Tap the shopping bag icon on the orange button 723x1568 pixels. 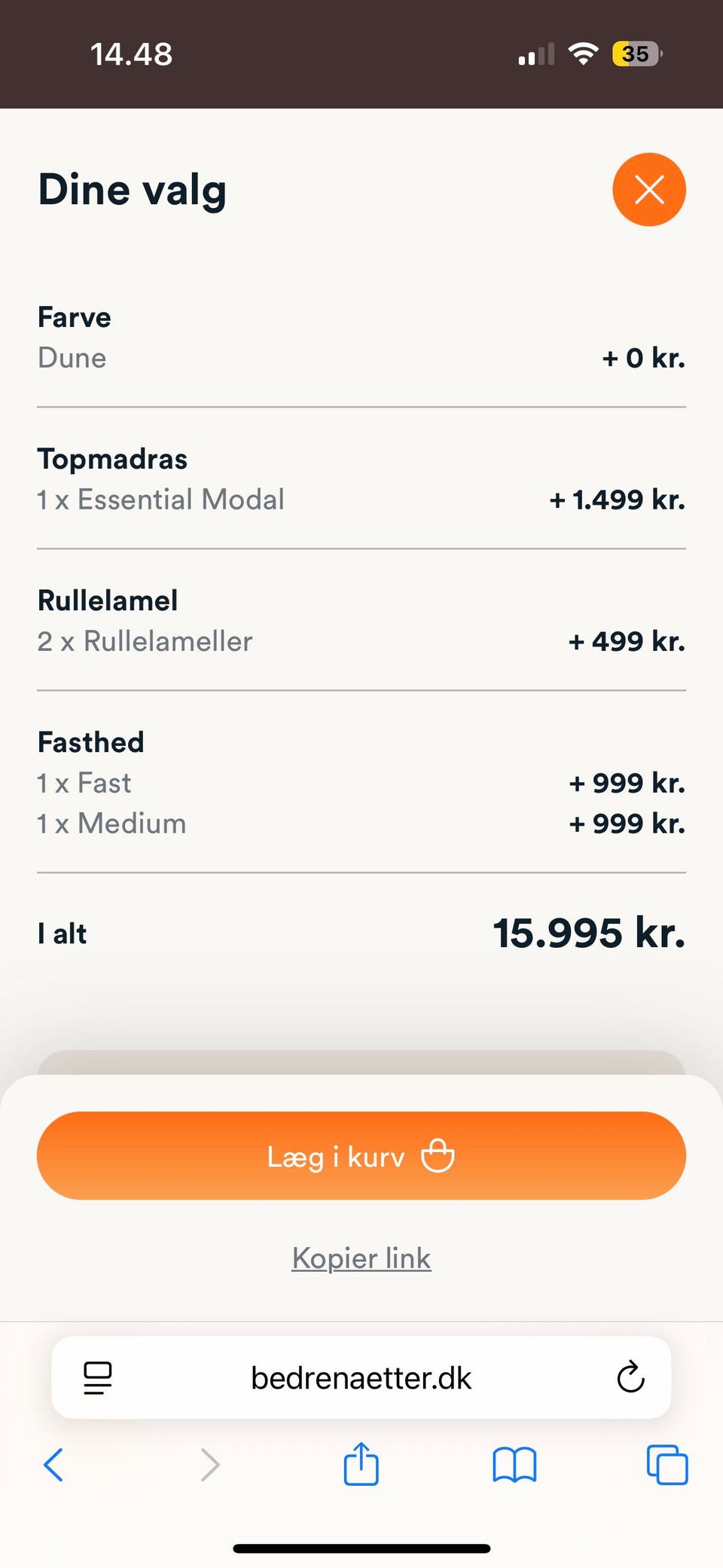(439, 1156)
